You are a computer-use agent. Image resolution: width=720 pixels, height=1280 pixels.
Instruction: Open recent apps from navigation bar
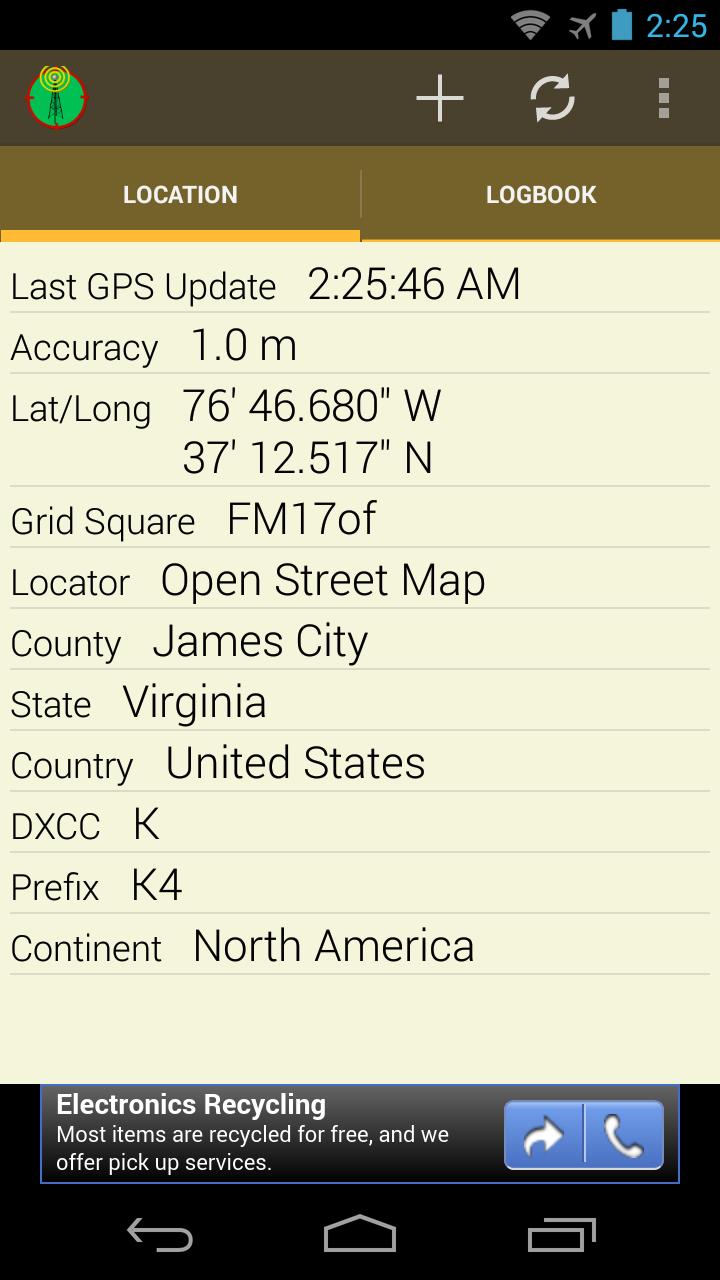click(561, 1235)
